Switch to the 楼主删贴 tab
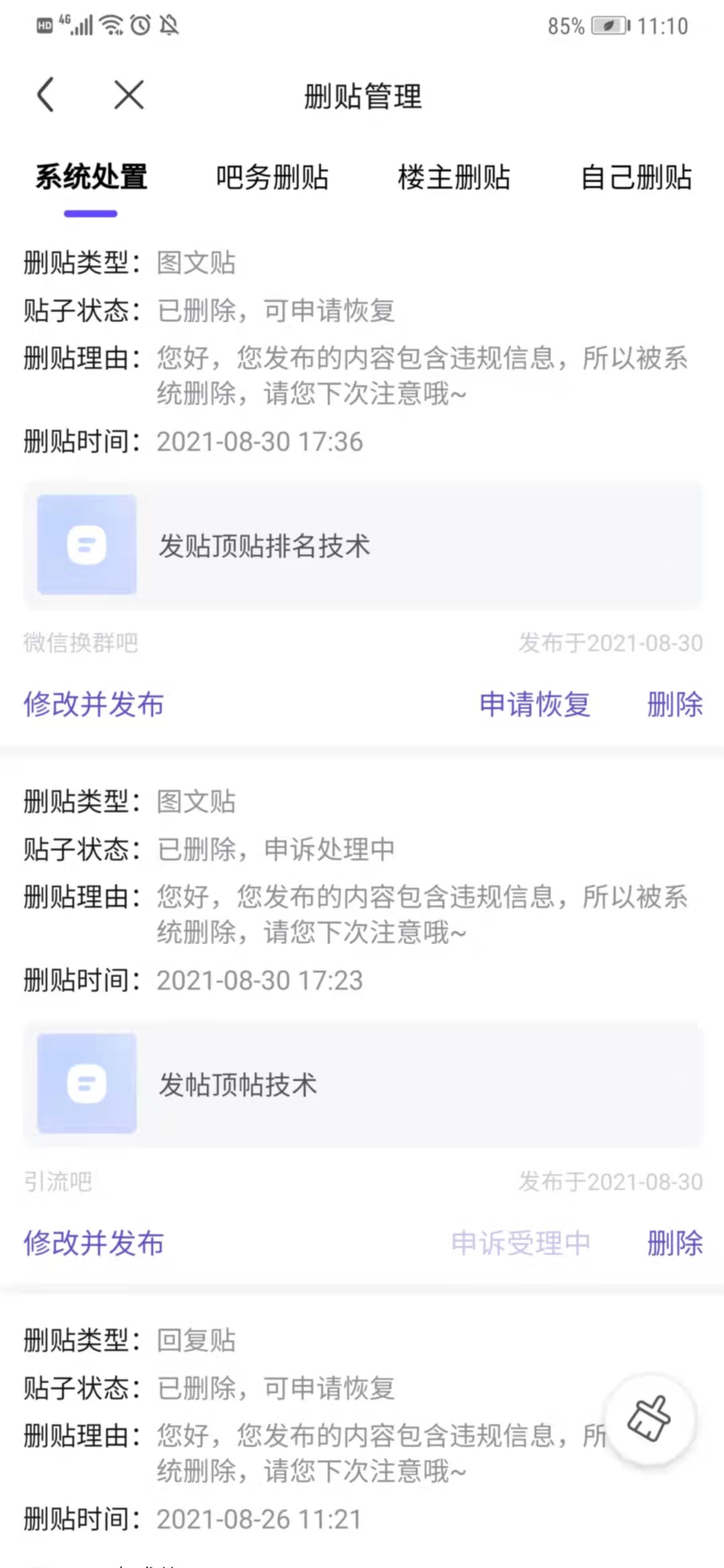The image size is (724, 1568). point(455,178)
